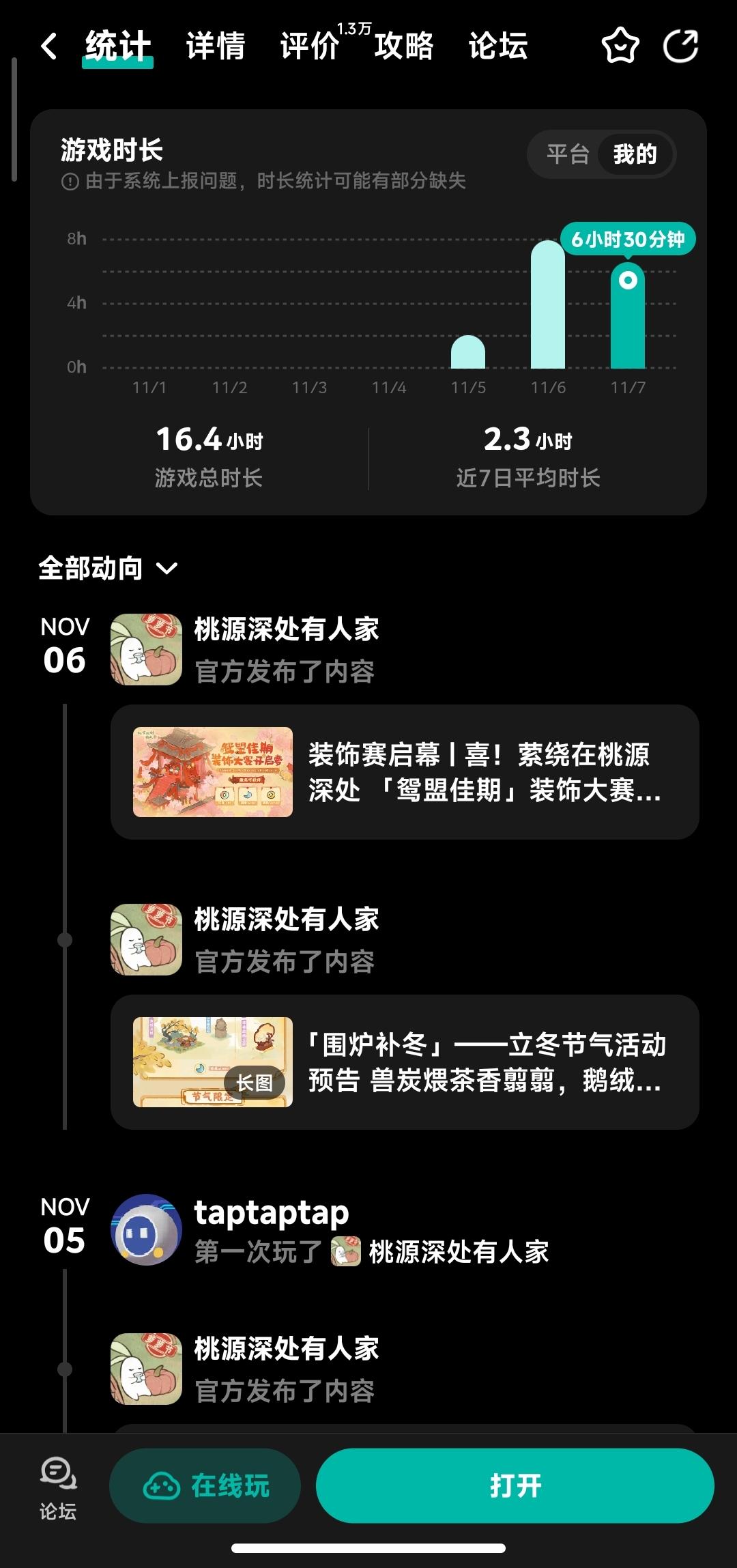View reviews in the 评价 tab
737x1568 pixels.
[x=309, y=46]
